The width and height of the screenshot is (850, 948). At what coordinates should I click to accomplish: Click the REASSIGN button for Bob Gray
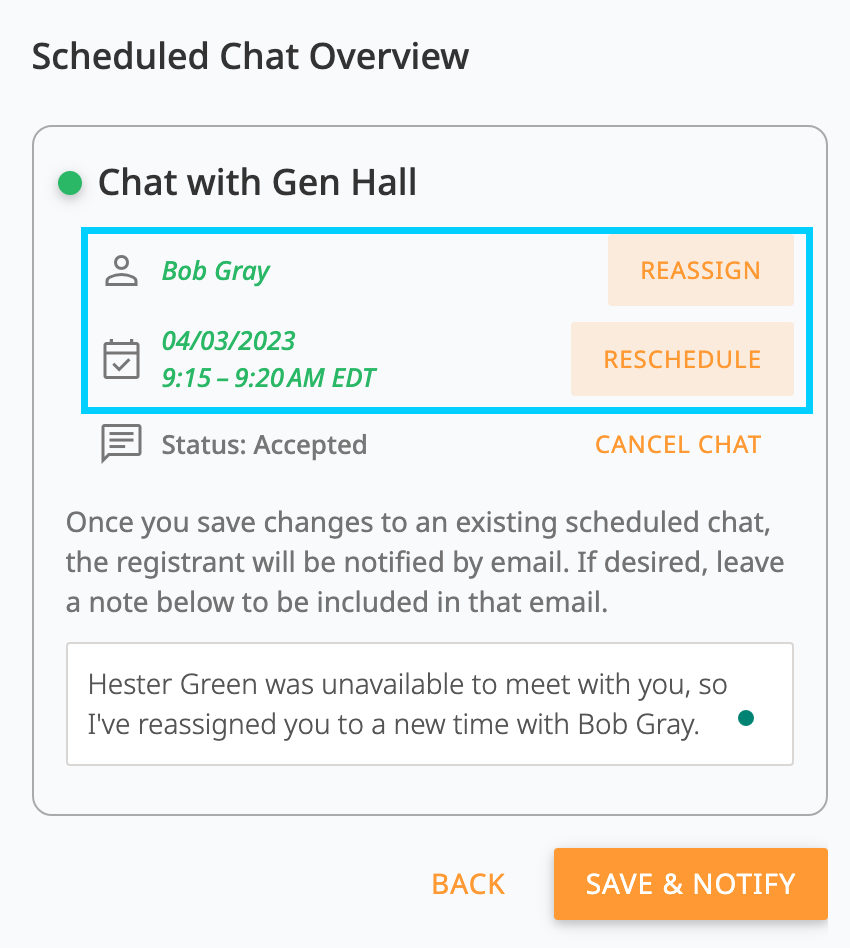coord(700,270)
